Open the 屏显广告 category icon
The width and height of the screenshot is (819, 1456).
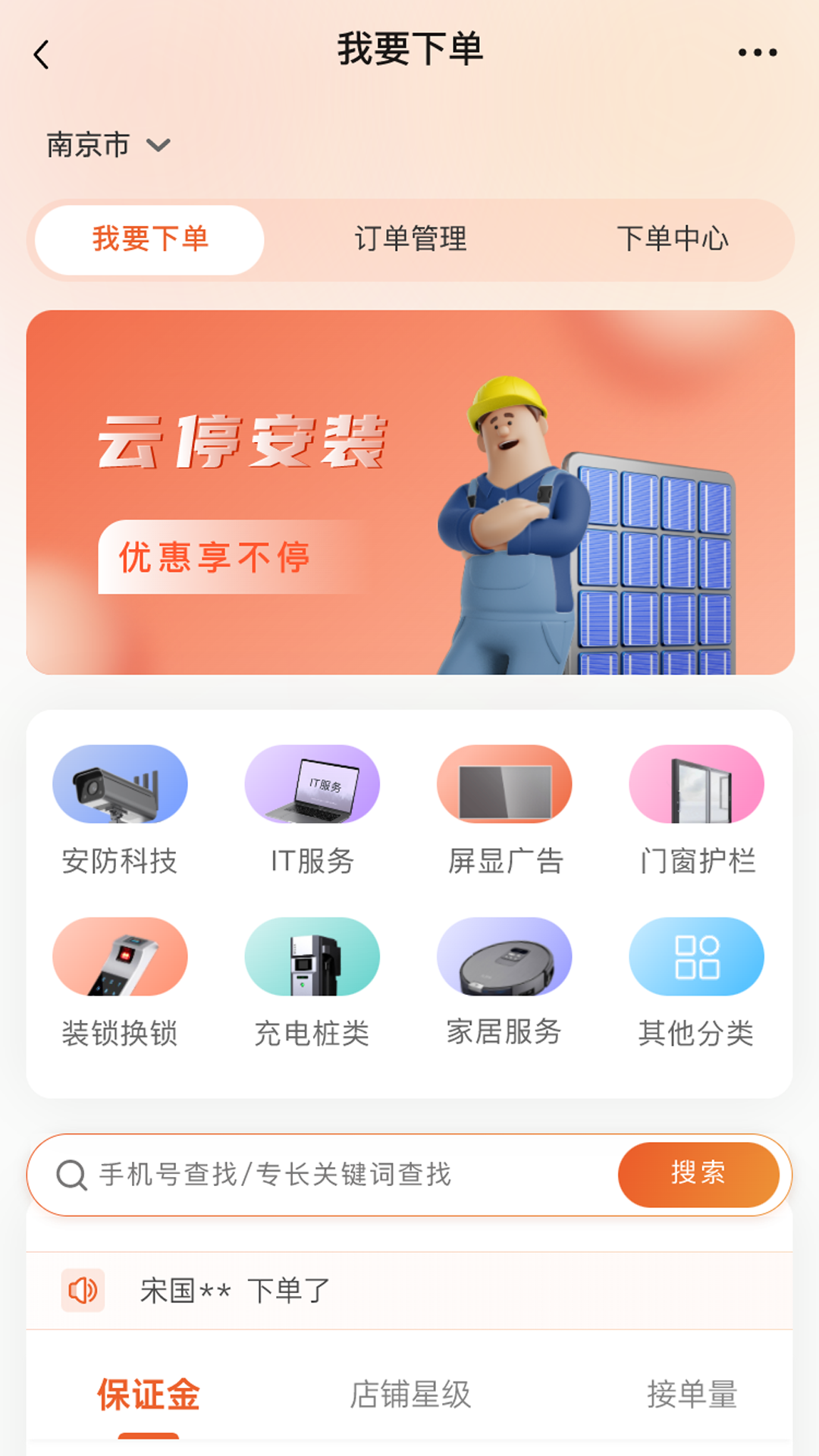click(505, 785)
